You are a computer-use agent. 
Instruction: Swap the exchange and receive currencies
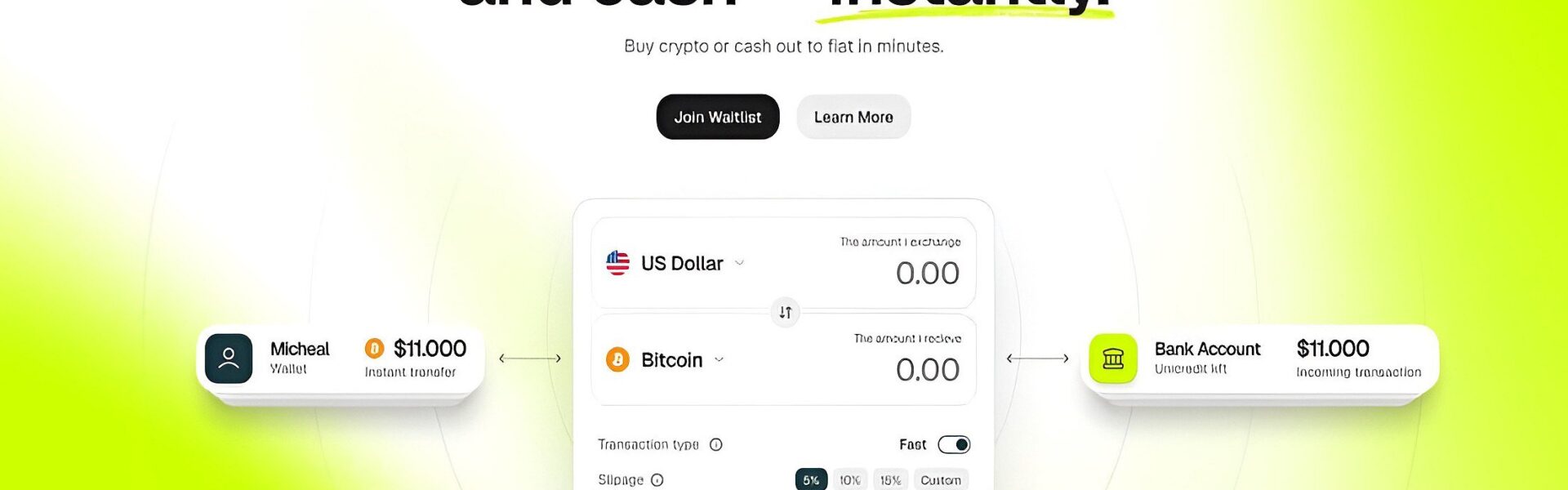tap(785, 312)
